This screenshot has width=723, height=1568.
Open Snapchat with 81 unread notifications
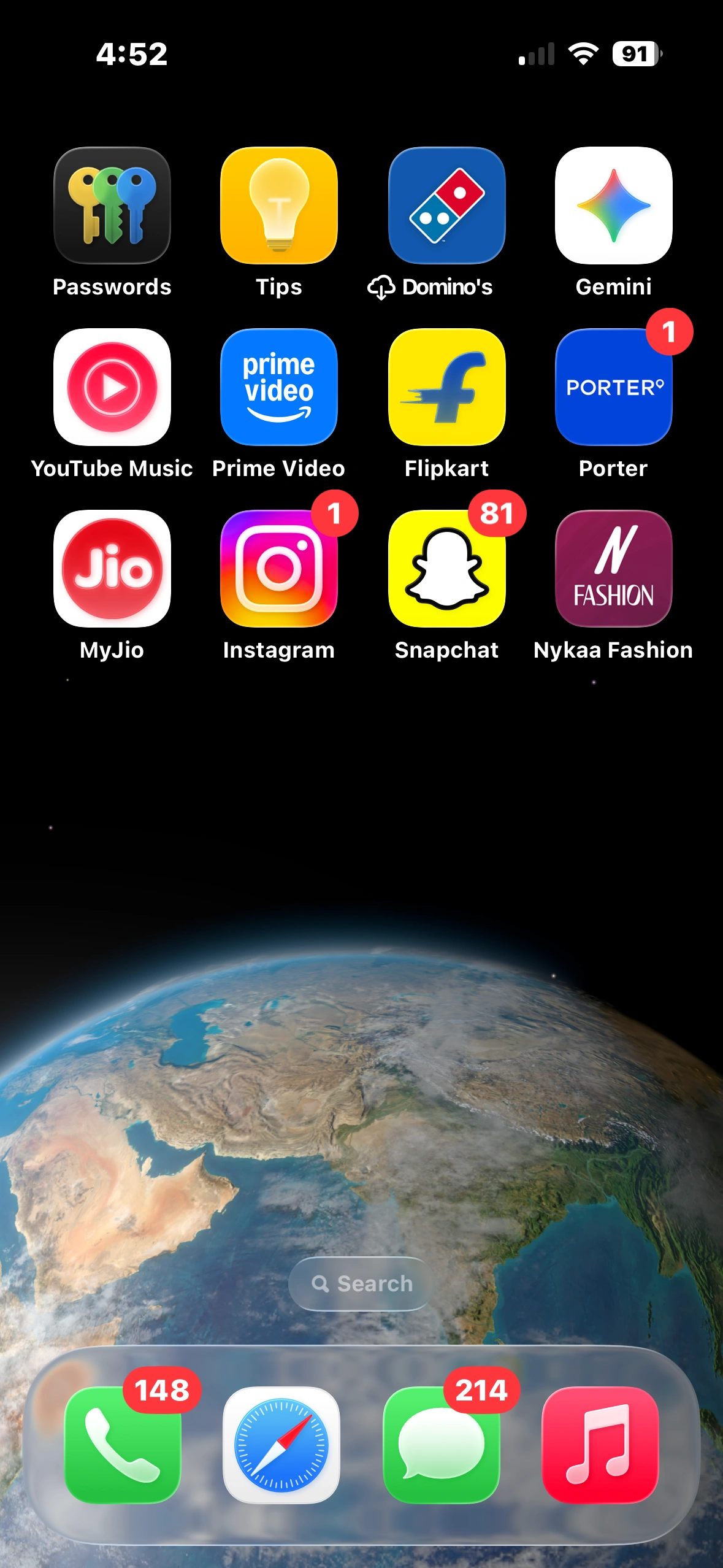[x=446, y=569]
